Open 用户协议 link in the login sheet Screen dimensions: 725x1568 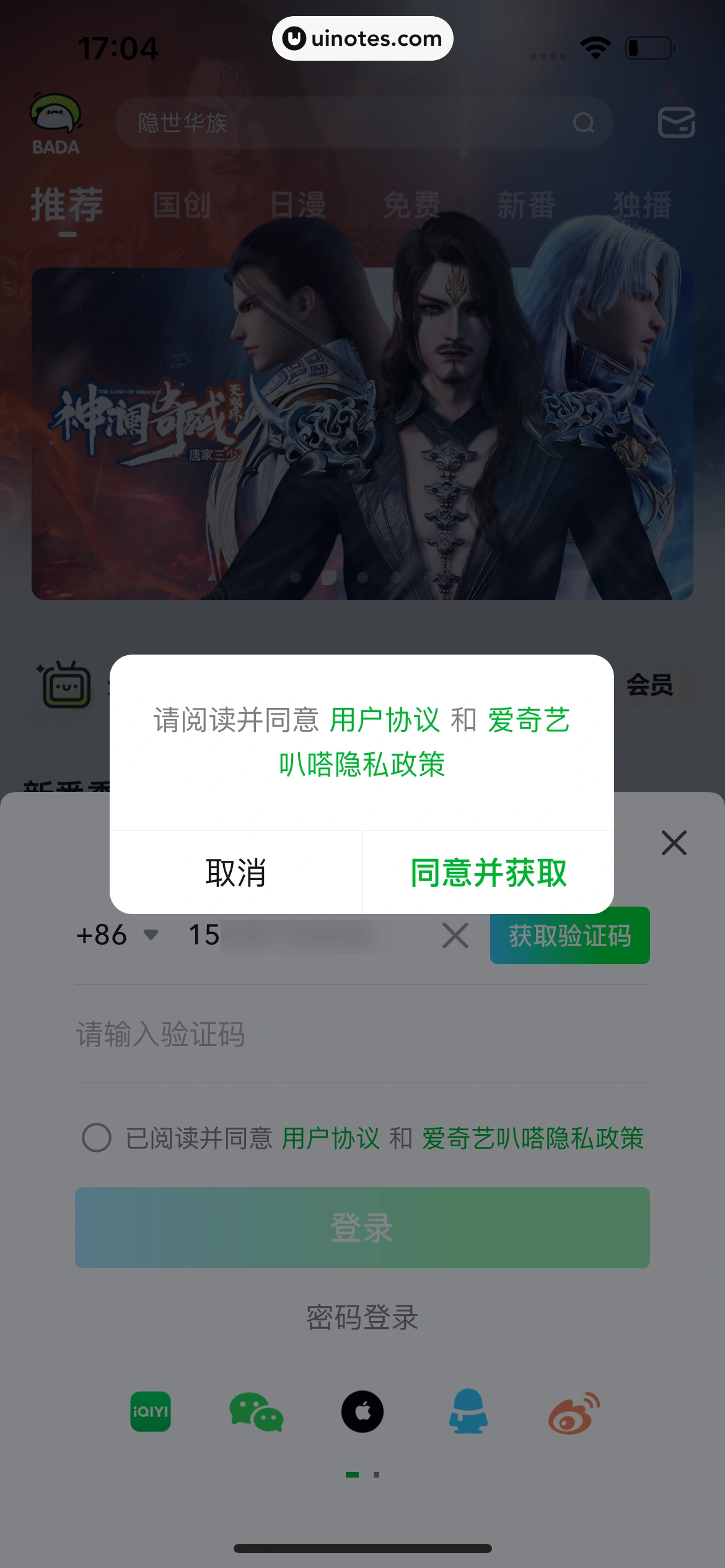click(331, 1138)
